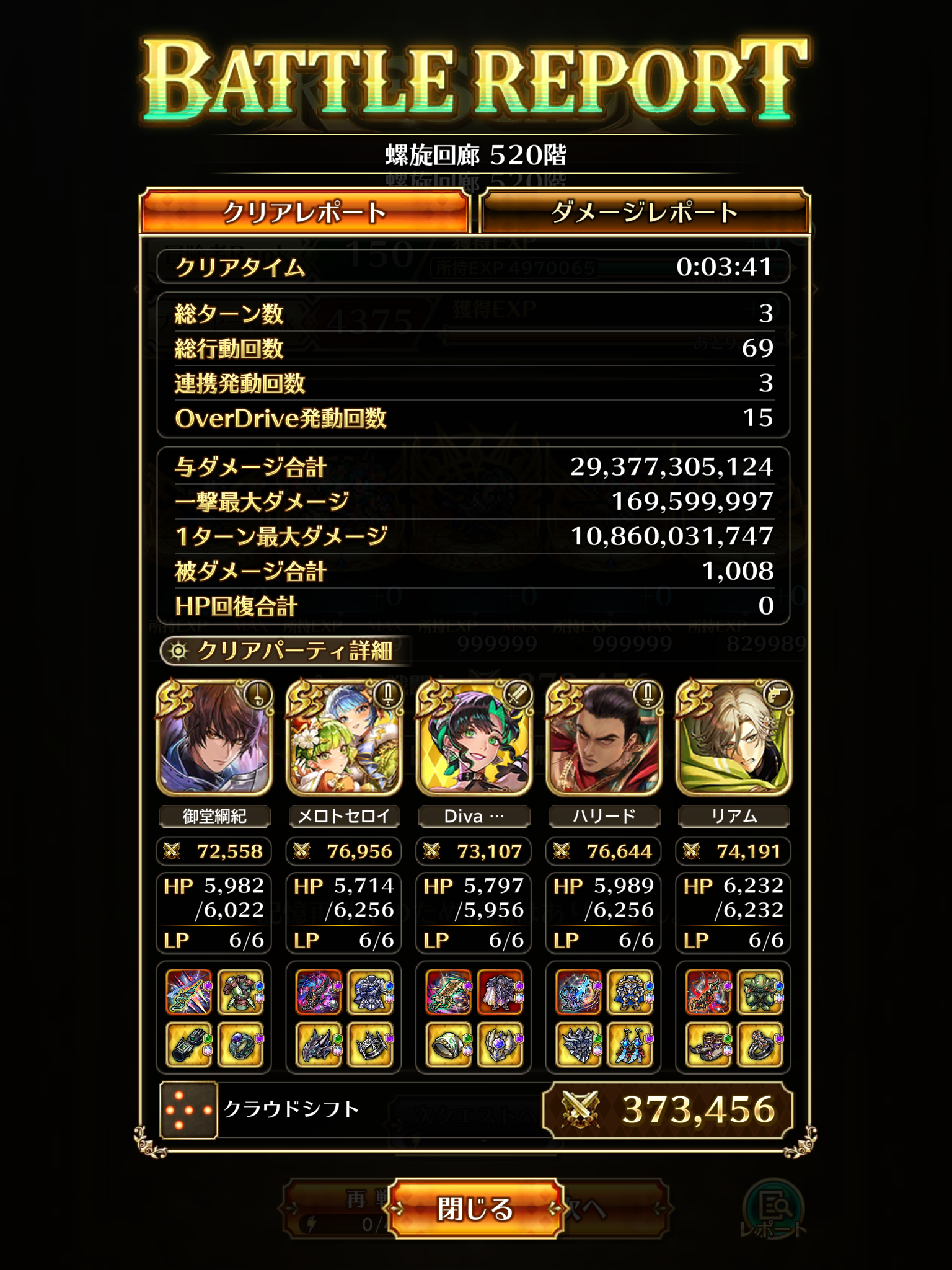
Task: Open the ハリード character portrait
Action: (x=604, y=738)
